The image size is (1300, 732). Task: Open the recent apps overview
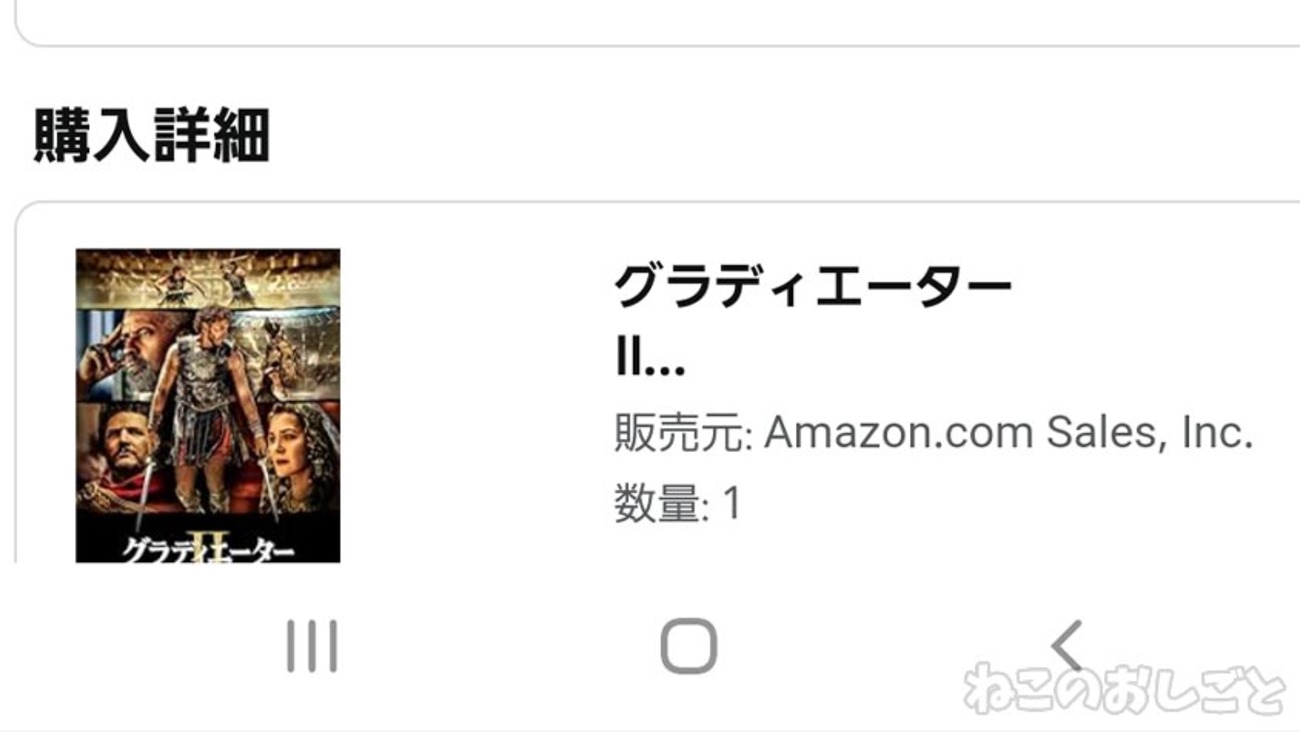coord(311,646)
